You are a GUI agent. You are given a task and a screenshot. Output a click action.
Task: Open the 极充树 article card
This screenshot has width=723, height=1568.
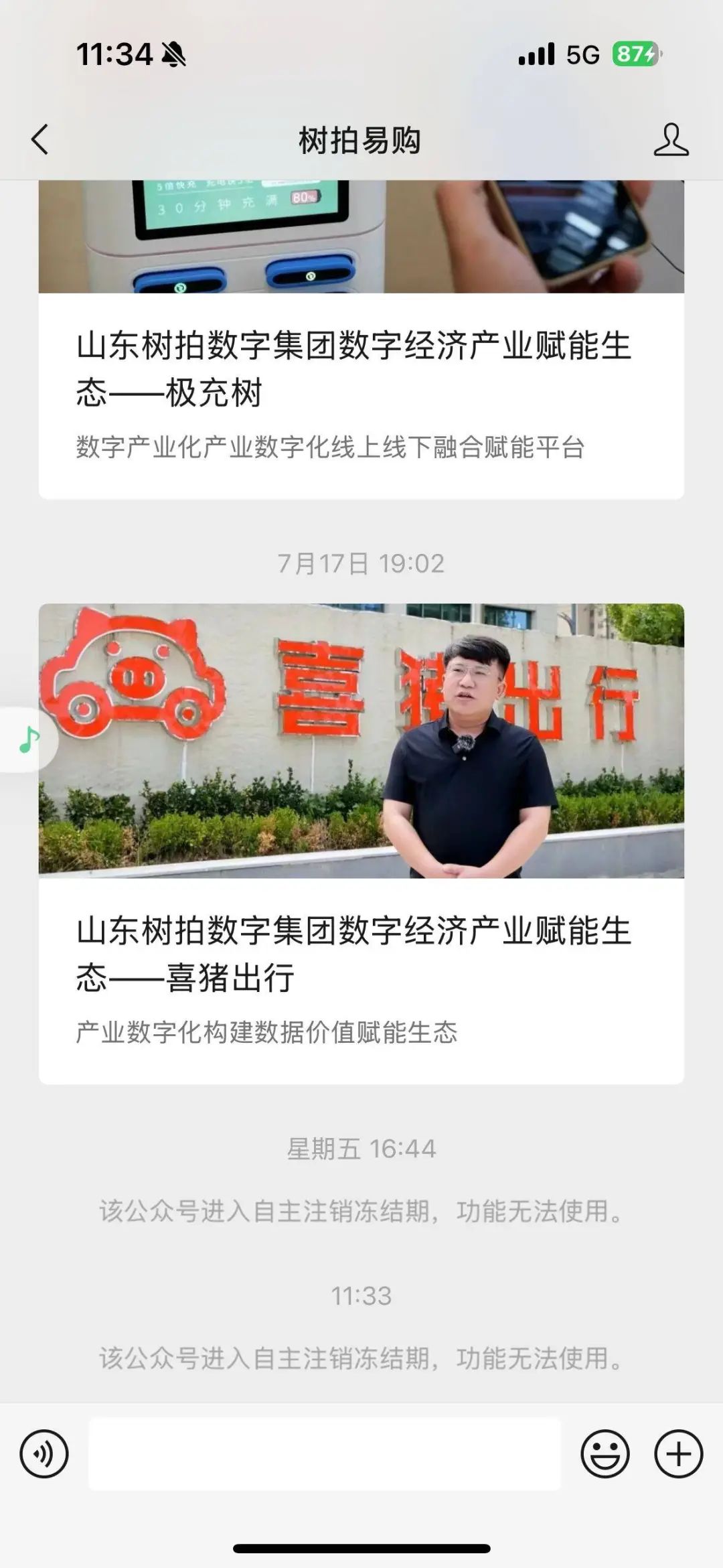[x=361, y=368]
